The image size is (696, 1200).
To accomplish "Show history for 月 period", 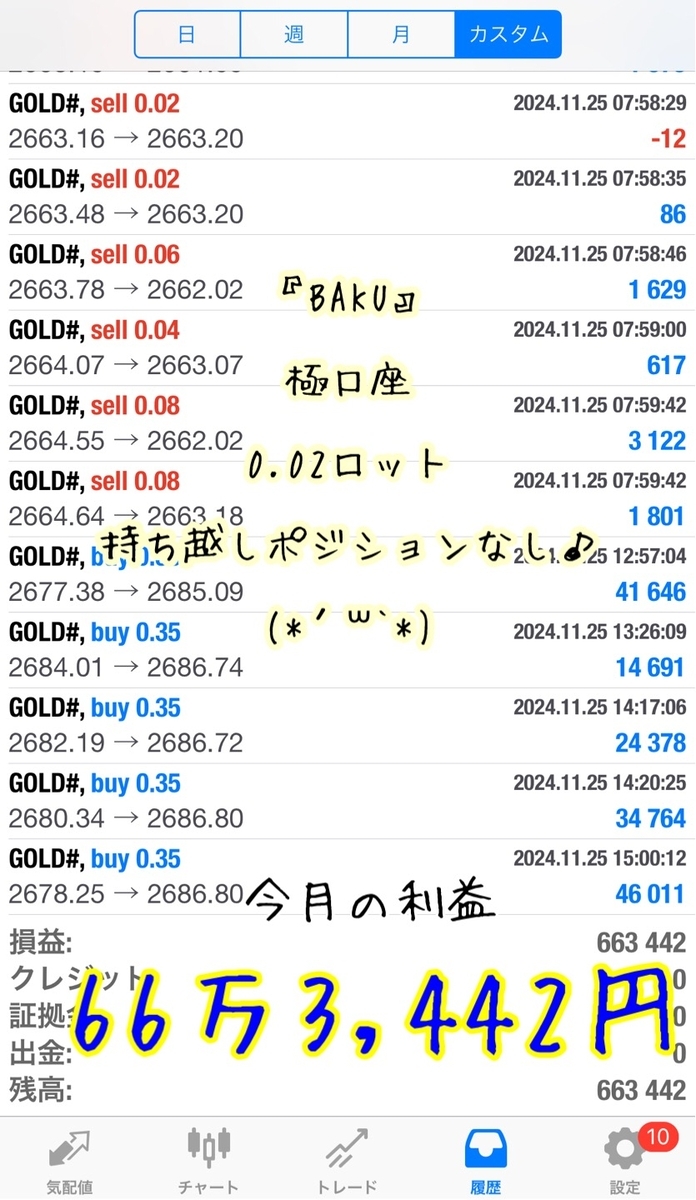I will [x=400, y=35].
